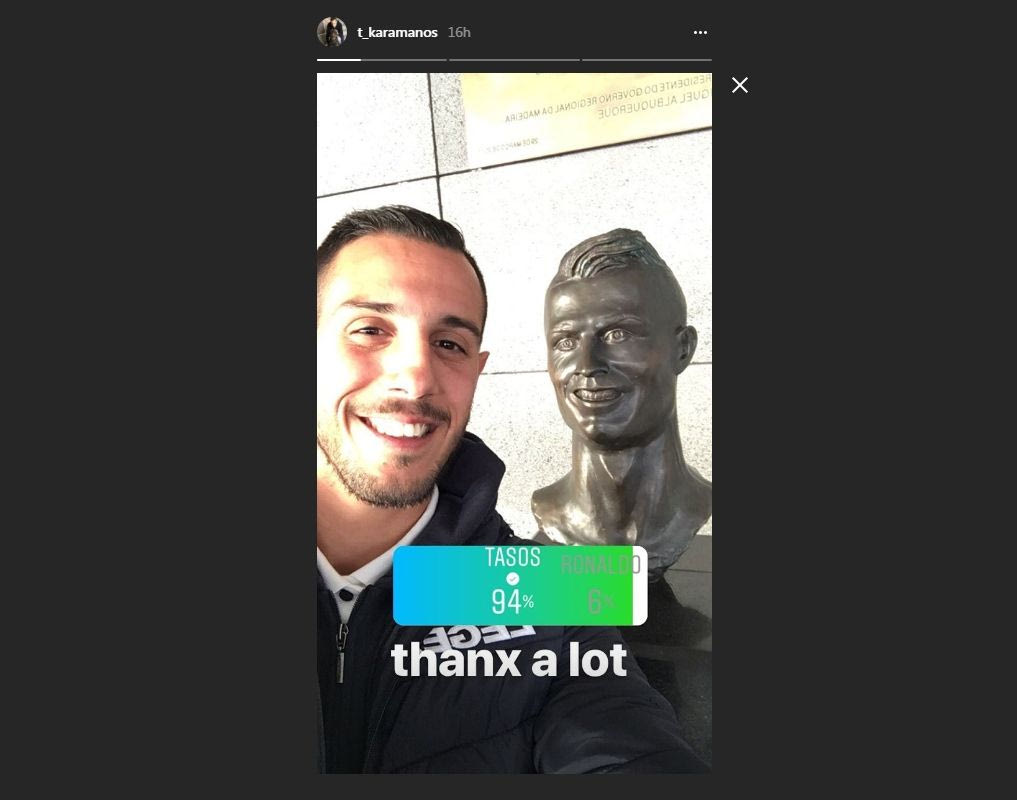
Task: Tap t_karamanos profile avatar
Action: click(332, 32)
